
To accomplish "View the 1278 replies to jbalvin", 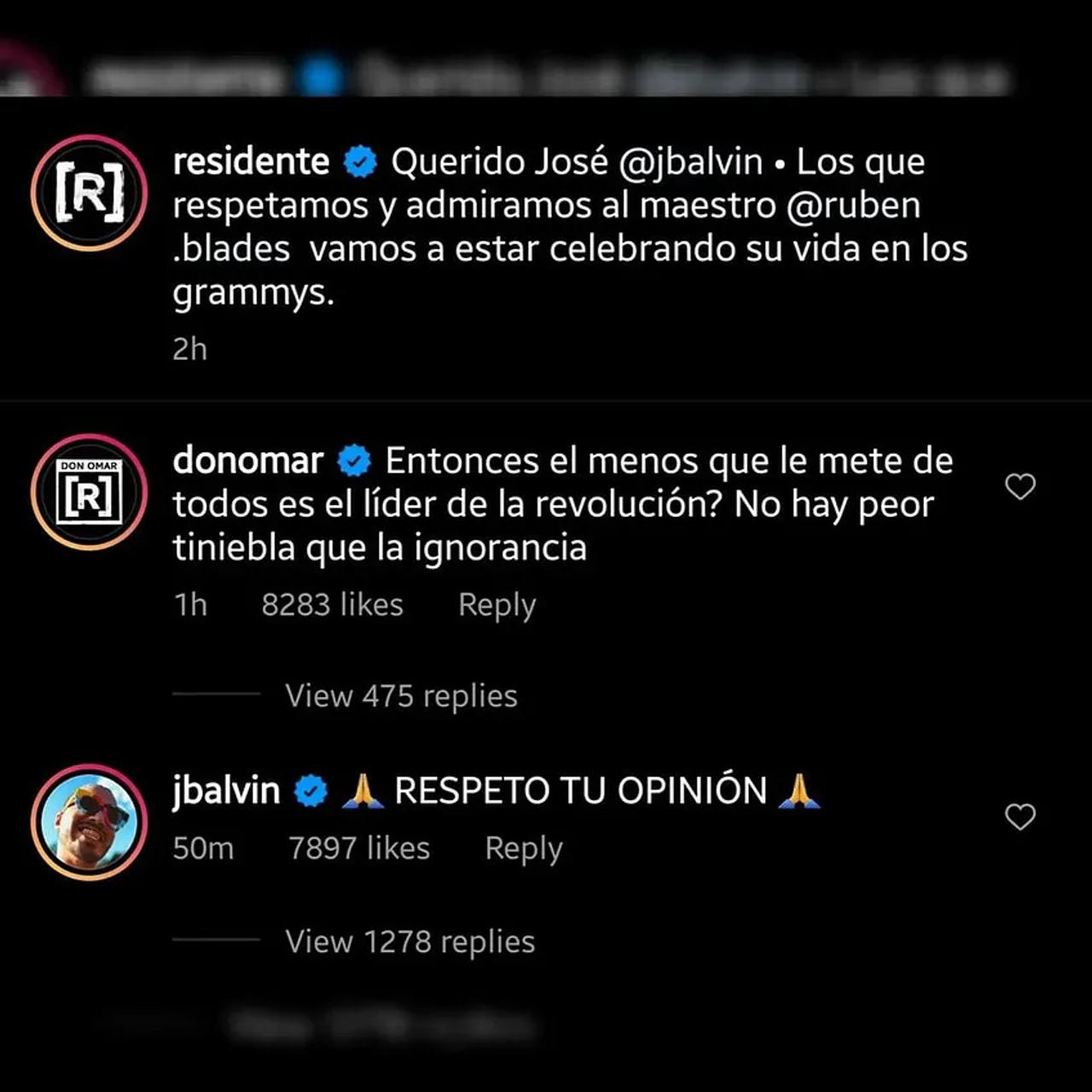I will pyautogui.click(x=409, y=942).
